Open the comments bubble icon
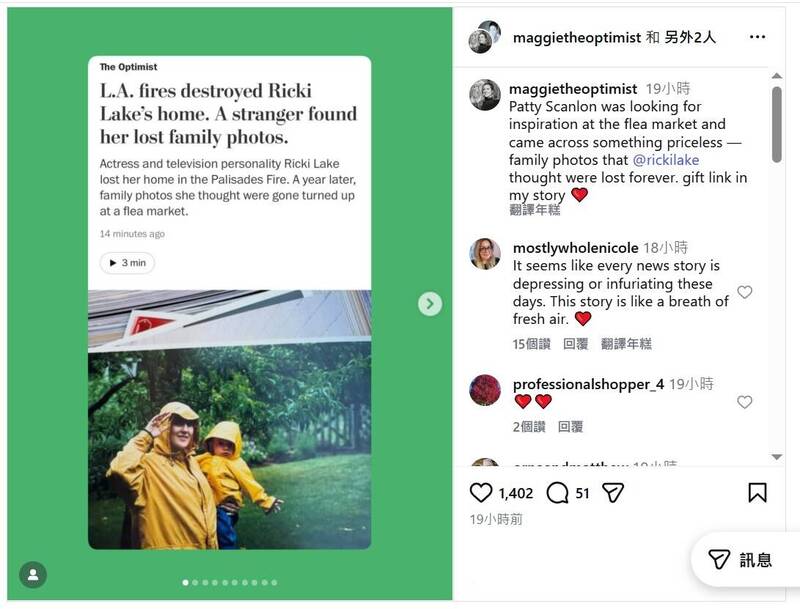Screen dimensions: 800x609 click(558, 492)
